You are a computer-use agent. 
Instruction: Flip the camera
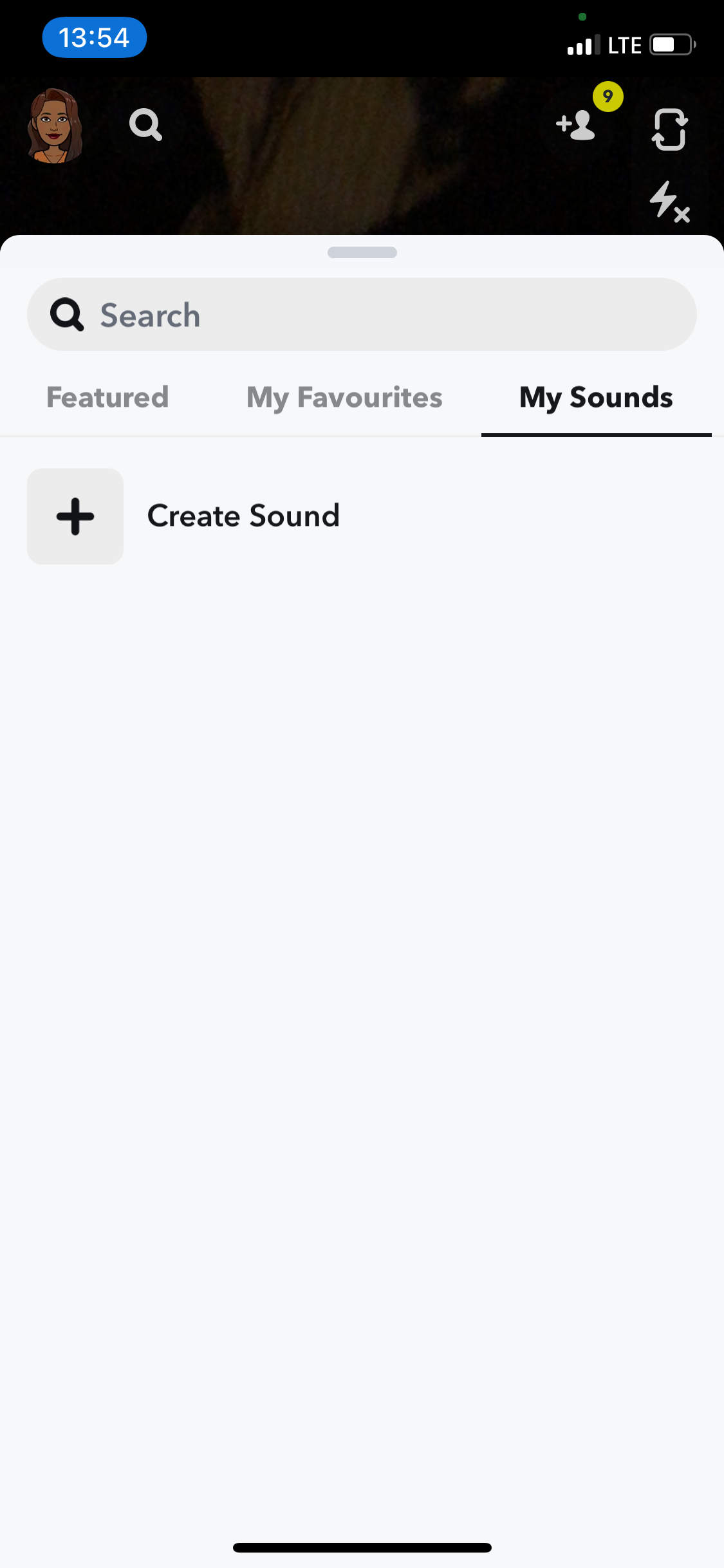click(x=669, y=129)
